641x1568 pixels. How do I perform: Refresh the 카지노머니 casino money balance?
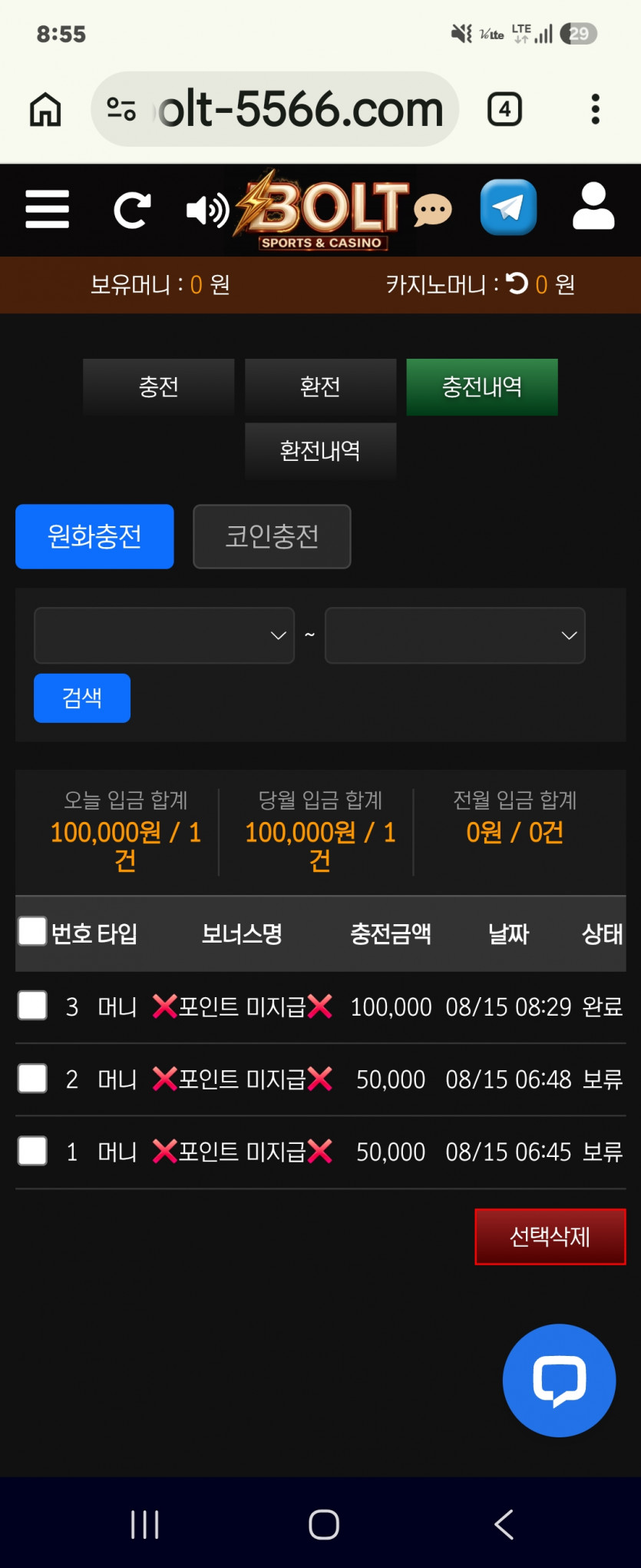click(517, 283)
